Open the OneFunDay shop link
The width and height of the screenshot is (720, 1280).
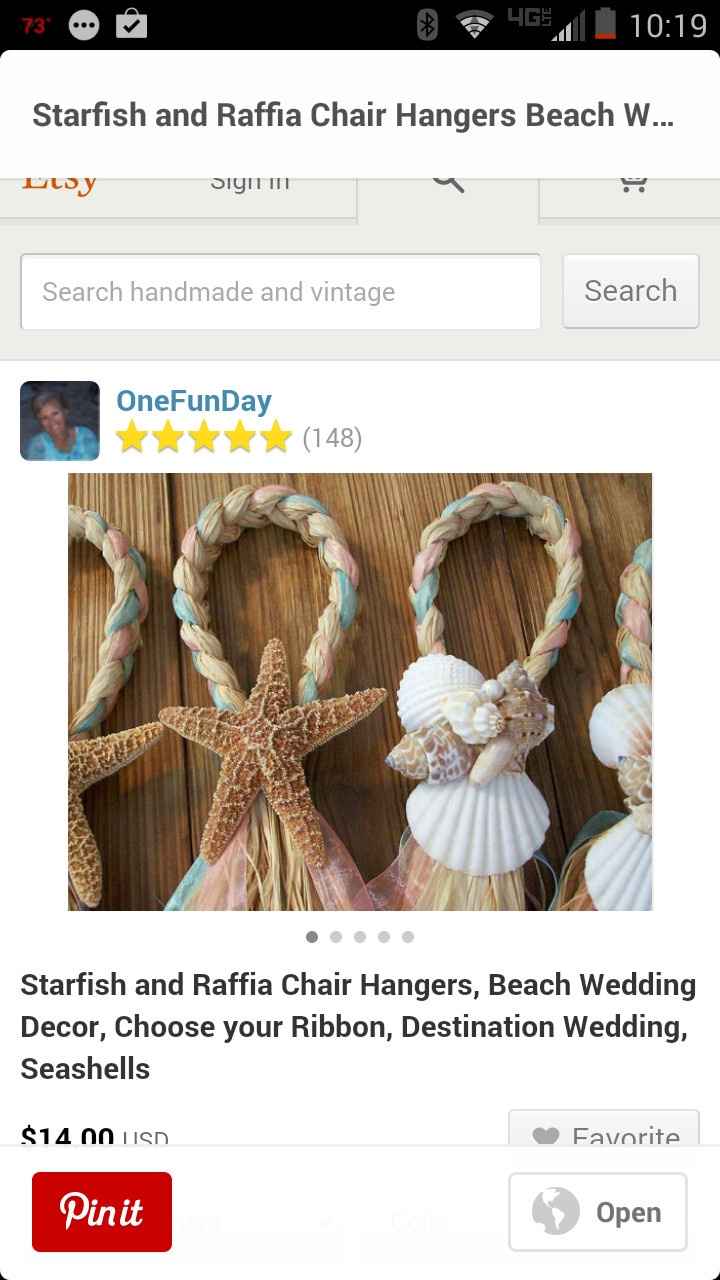tap(194, 401)
